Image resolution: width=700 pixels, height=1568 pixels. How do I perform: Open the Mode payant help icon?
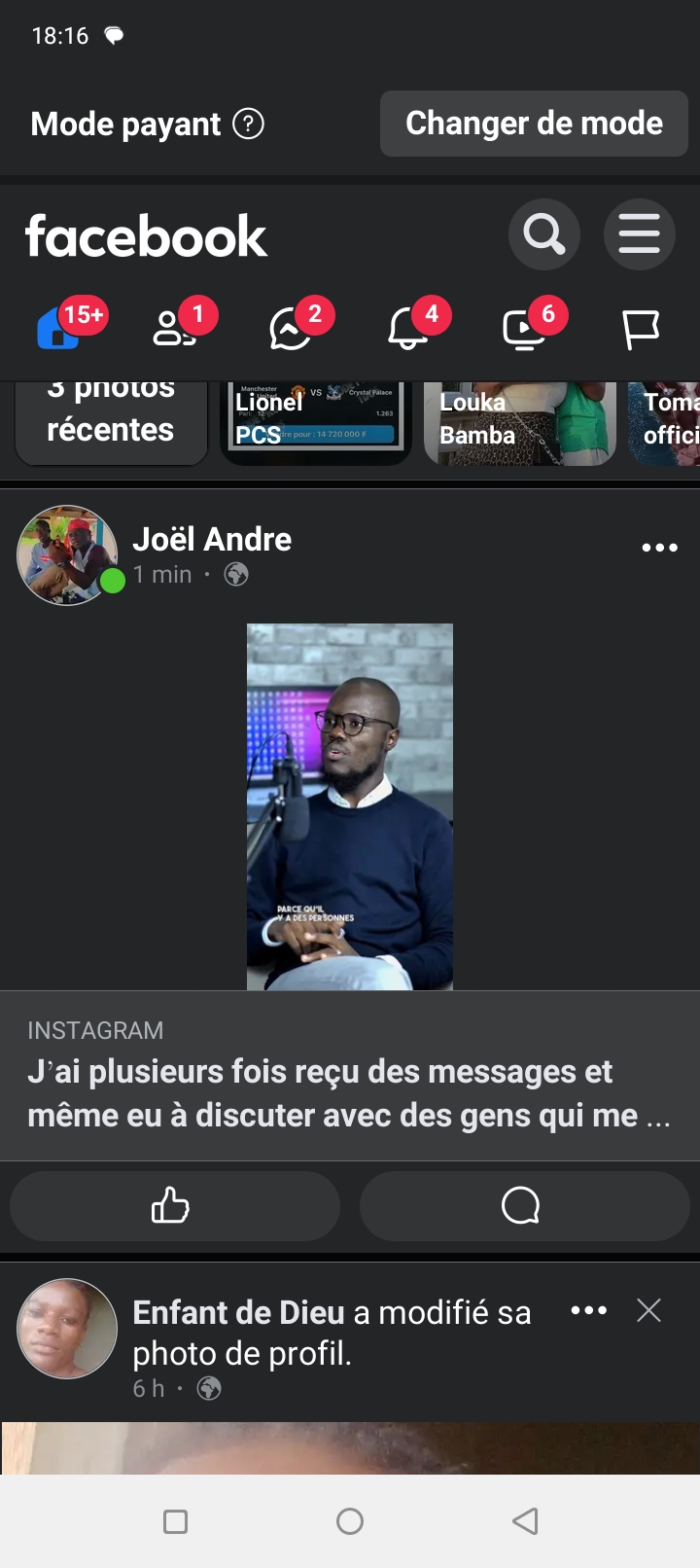tap(249, 124)
